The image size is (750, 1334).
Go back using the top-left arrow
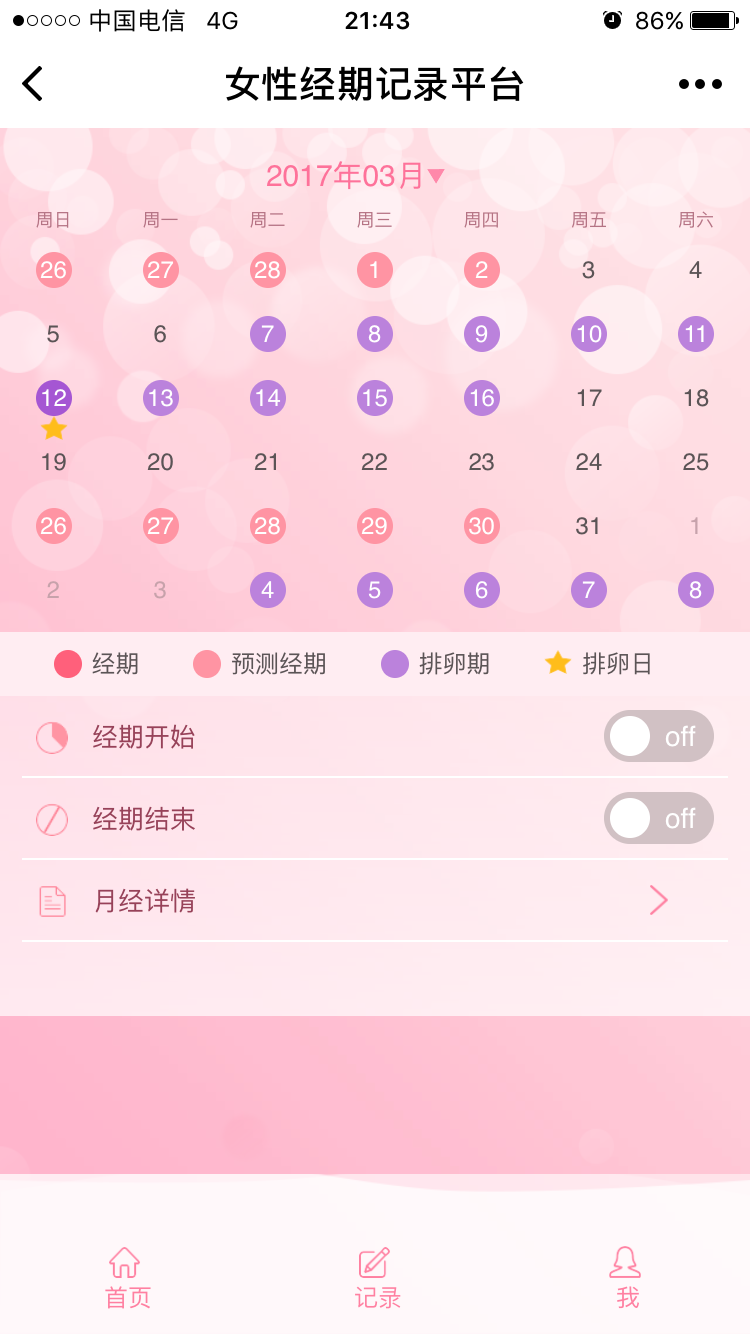[33, 84]
